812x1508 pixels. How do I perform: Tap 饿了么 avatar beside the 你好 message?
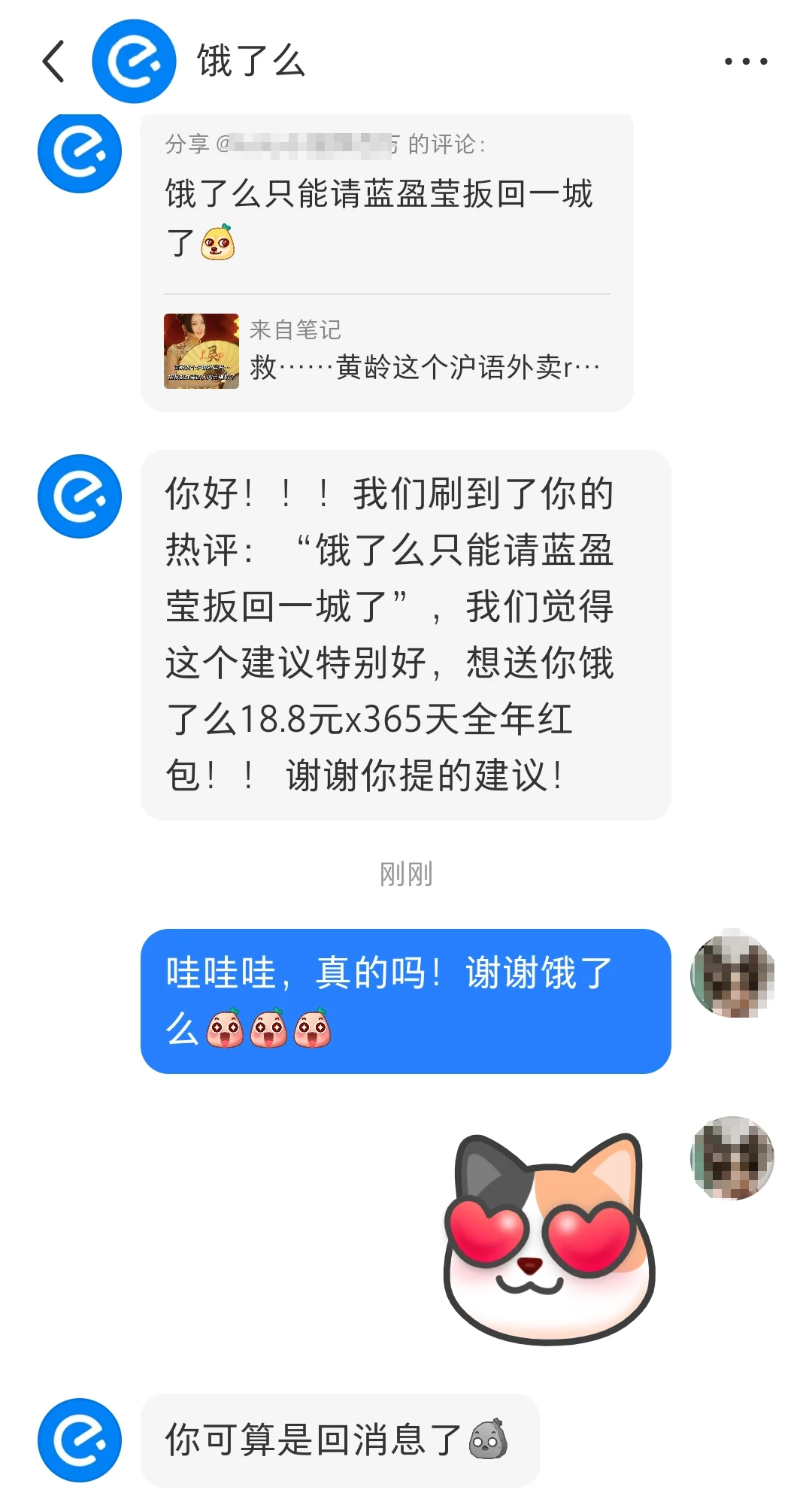pyautogui.click(x=80, y=496)
